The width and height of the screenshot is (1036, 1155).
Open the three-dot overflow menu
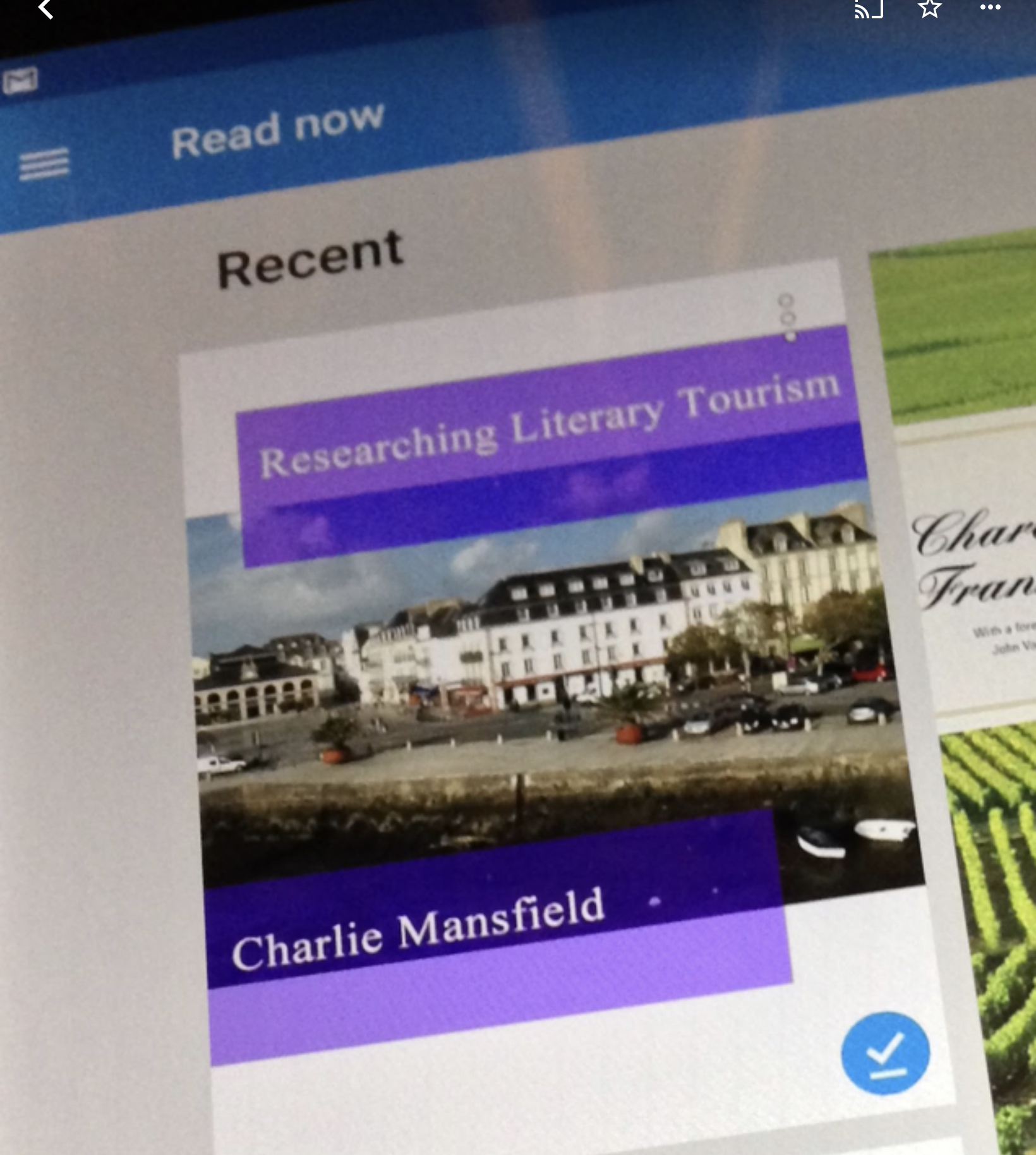point(990,8)
